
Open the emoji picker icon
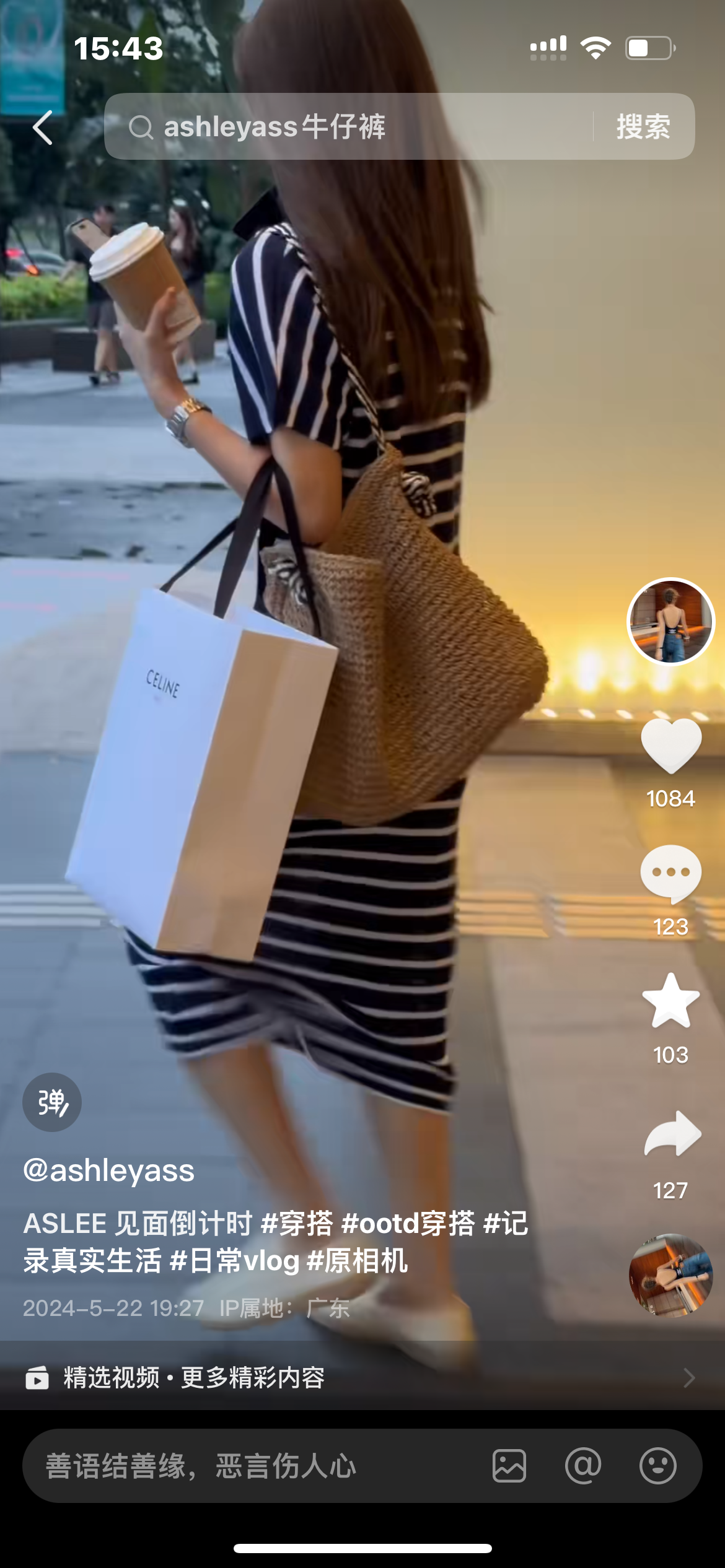click(x=657, y=1466)
